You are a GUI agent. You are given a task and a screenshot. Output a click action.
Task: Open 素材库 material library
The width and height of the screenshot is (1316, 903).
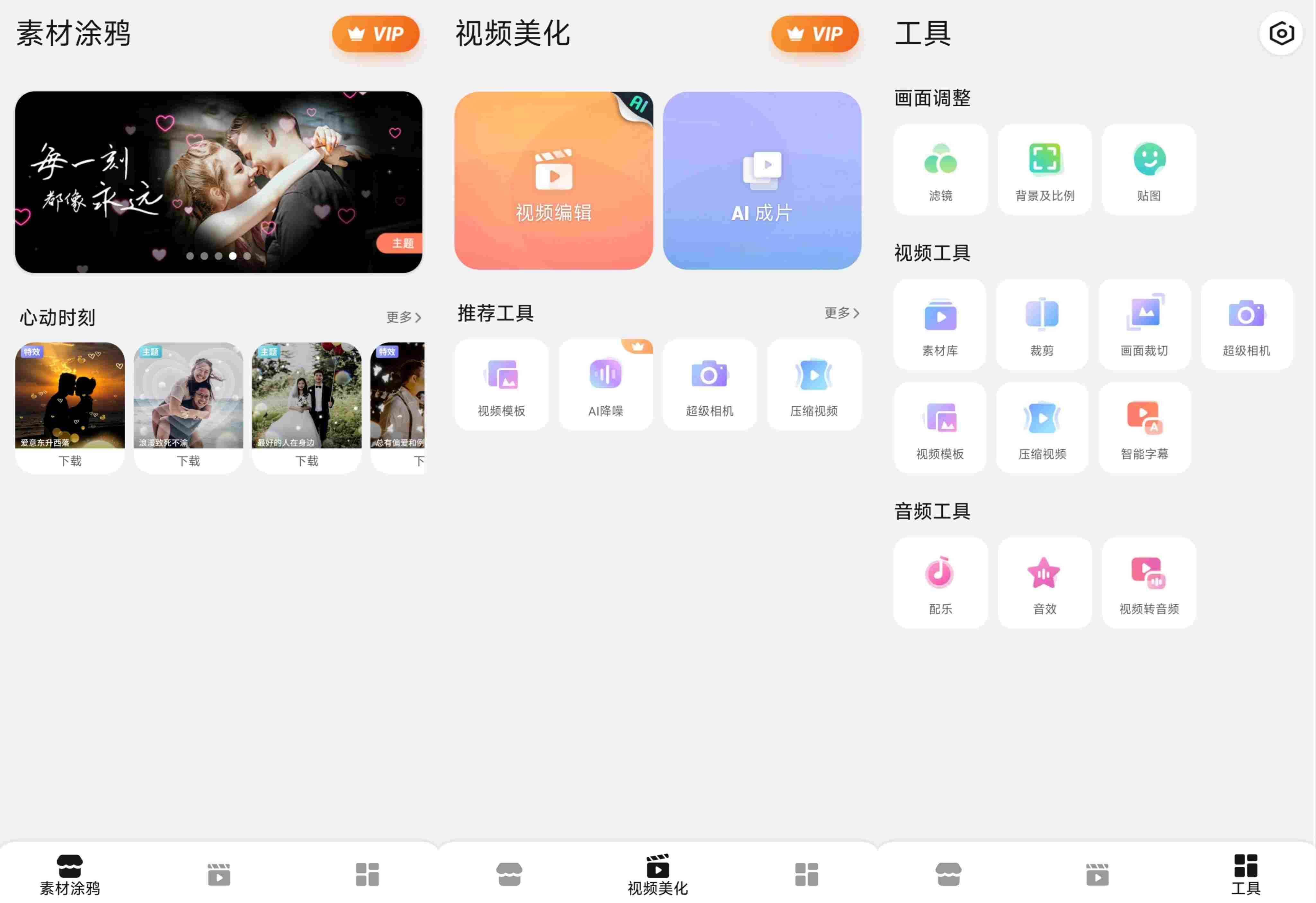(x=940, y=325)
